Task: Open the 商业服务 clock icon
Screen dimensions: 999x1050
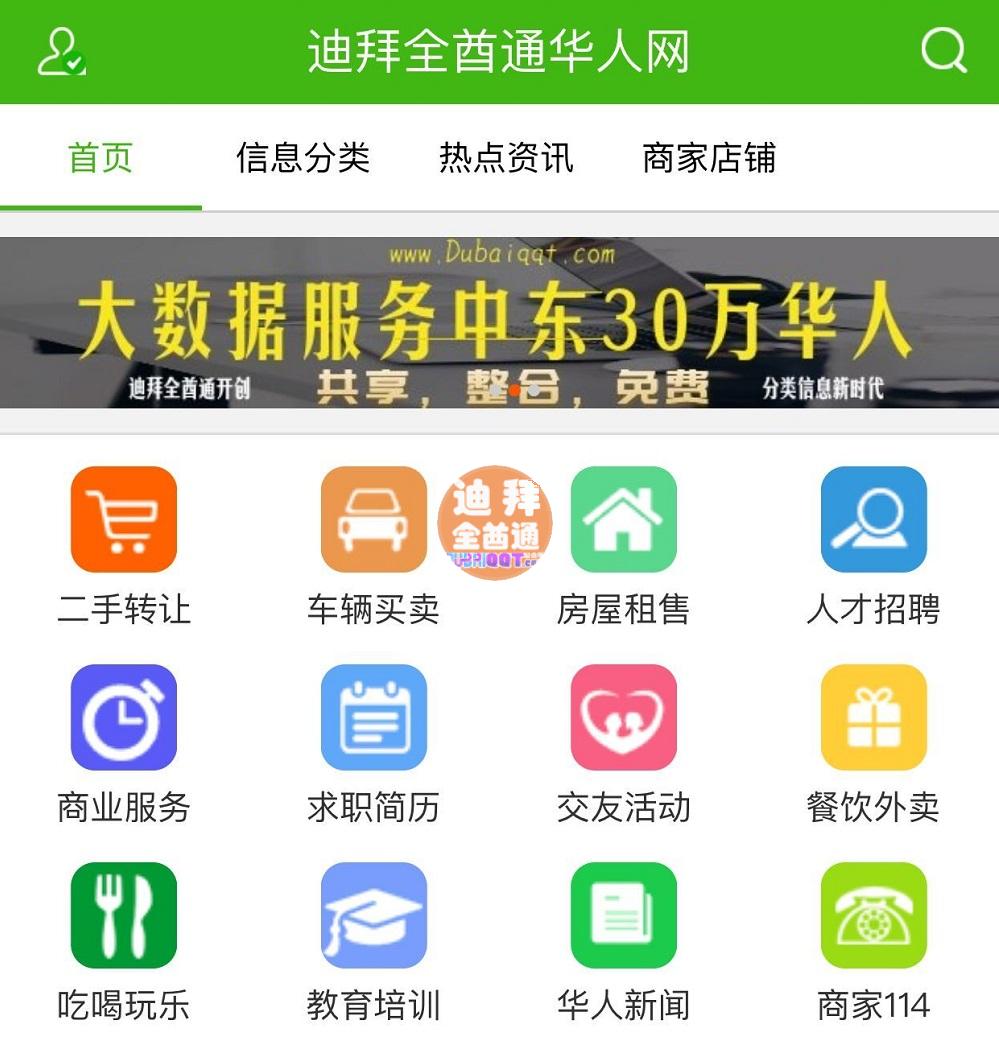Action: [x=122, y=717]
